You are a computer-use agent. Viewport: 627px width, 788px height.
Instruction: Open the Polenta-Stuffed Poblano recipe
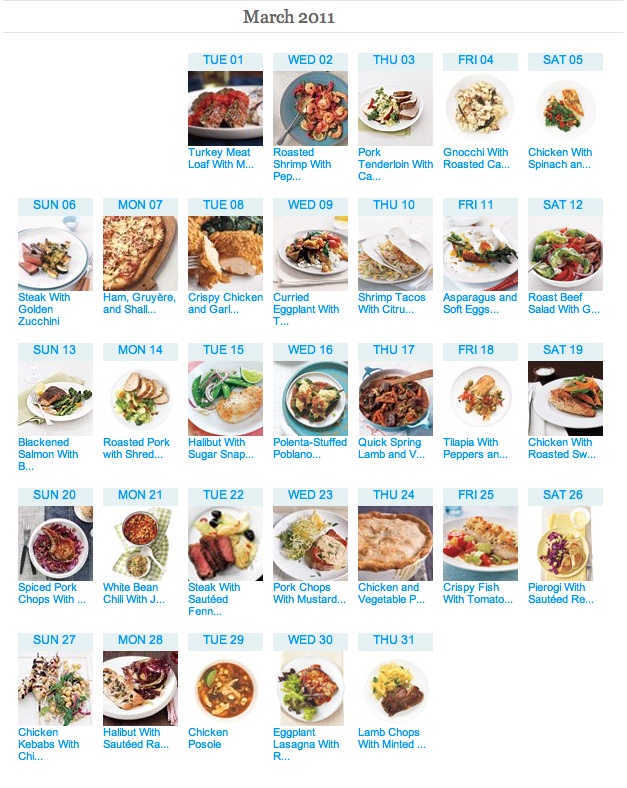point(310,448)
